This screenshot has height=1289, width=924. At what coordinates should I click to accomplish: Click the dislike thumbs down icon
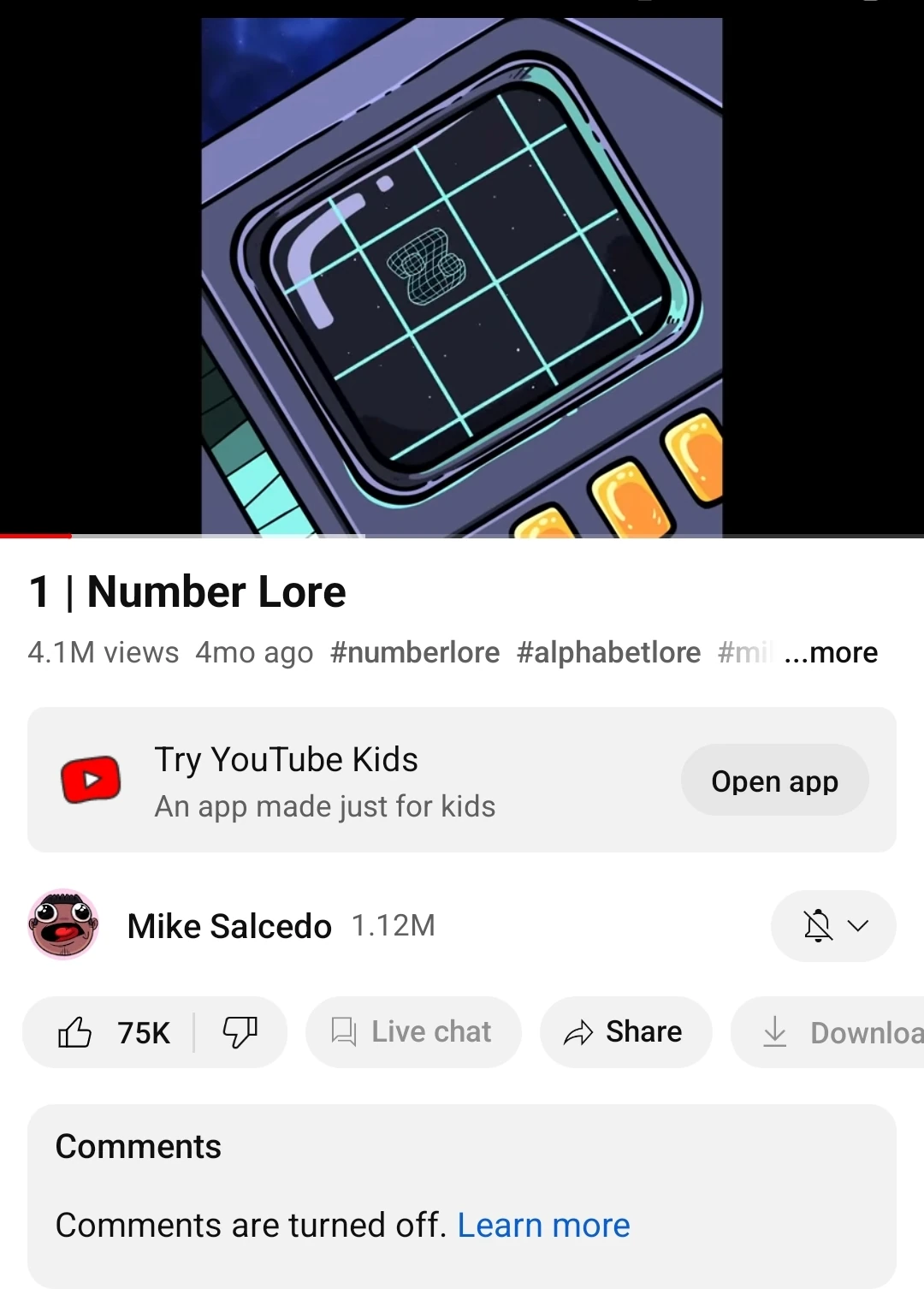click(x=240, y=1032)
